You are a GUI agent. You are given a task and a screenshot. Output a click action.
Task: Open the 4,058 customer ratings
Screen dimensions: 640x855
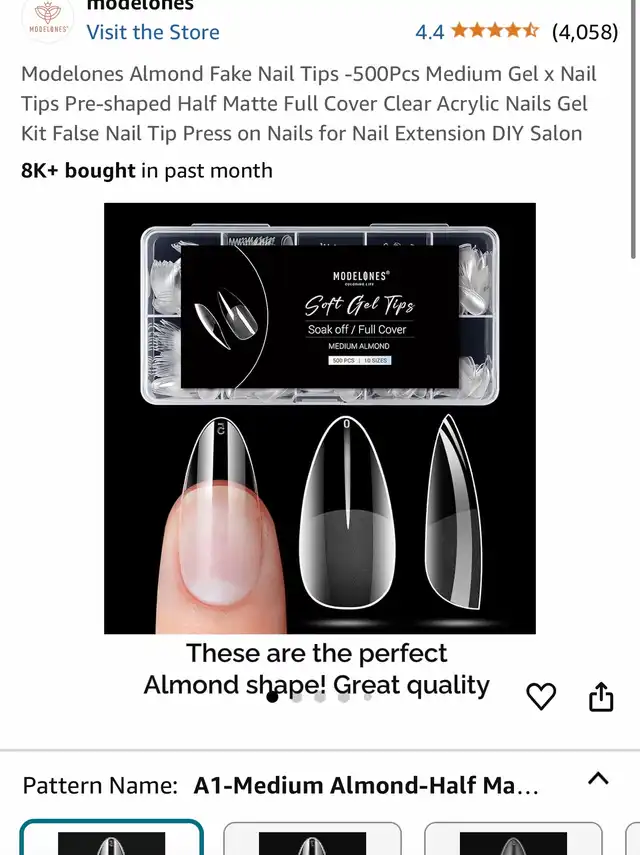585,32
